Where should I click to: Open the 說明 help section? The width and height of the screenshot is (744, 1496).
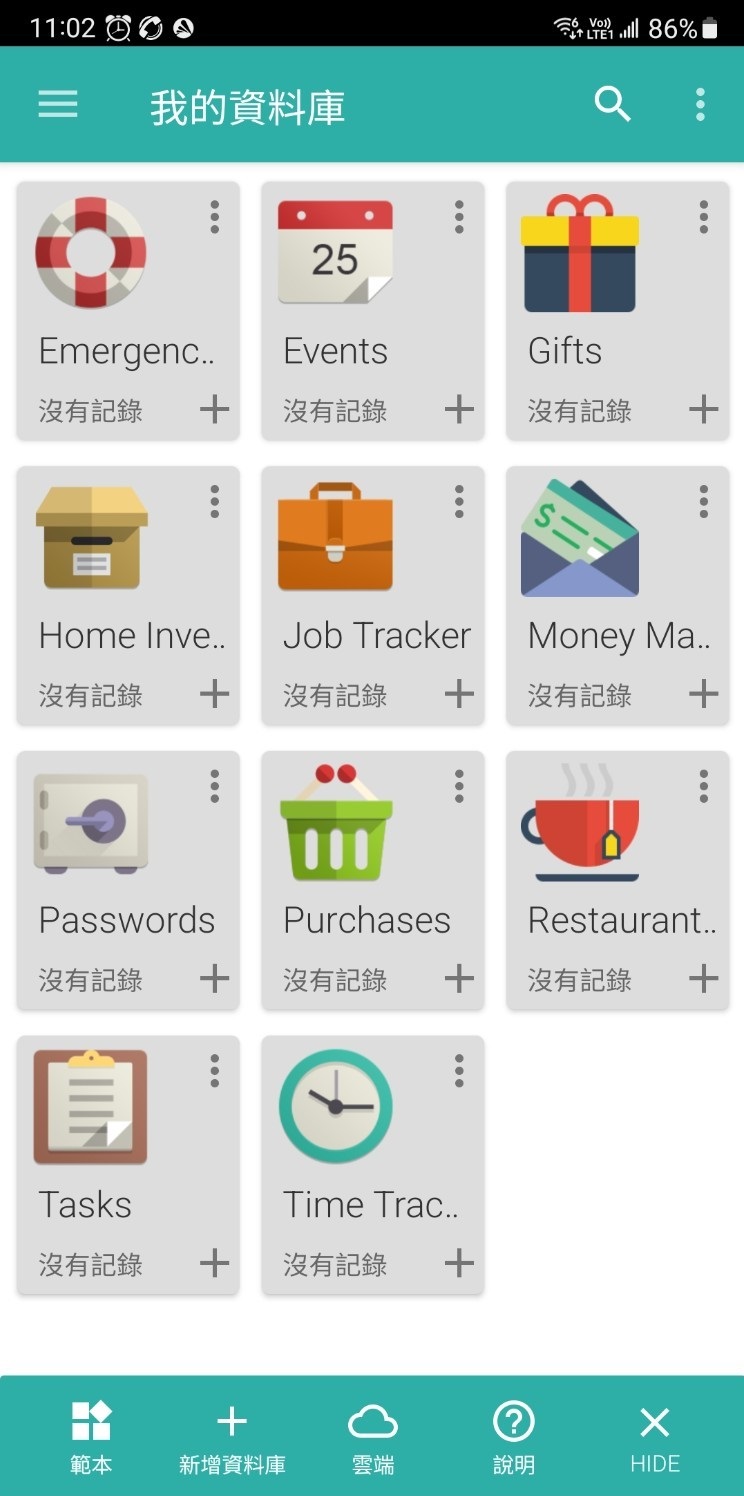(514, 1438)
